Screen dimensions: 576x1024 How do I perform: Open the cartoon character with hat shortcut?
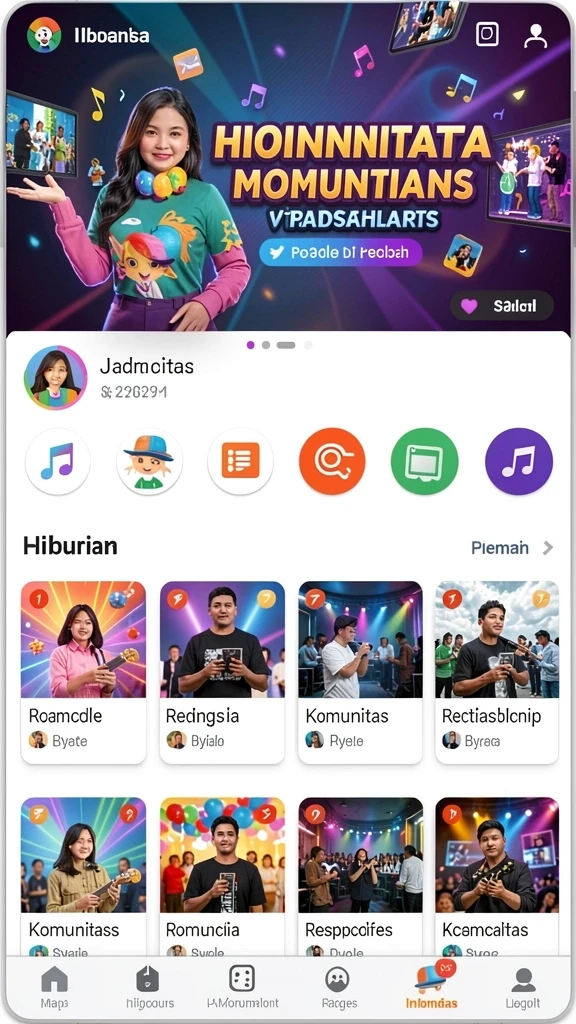point(149,461)
